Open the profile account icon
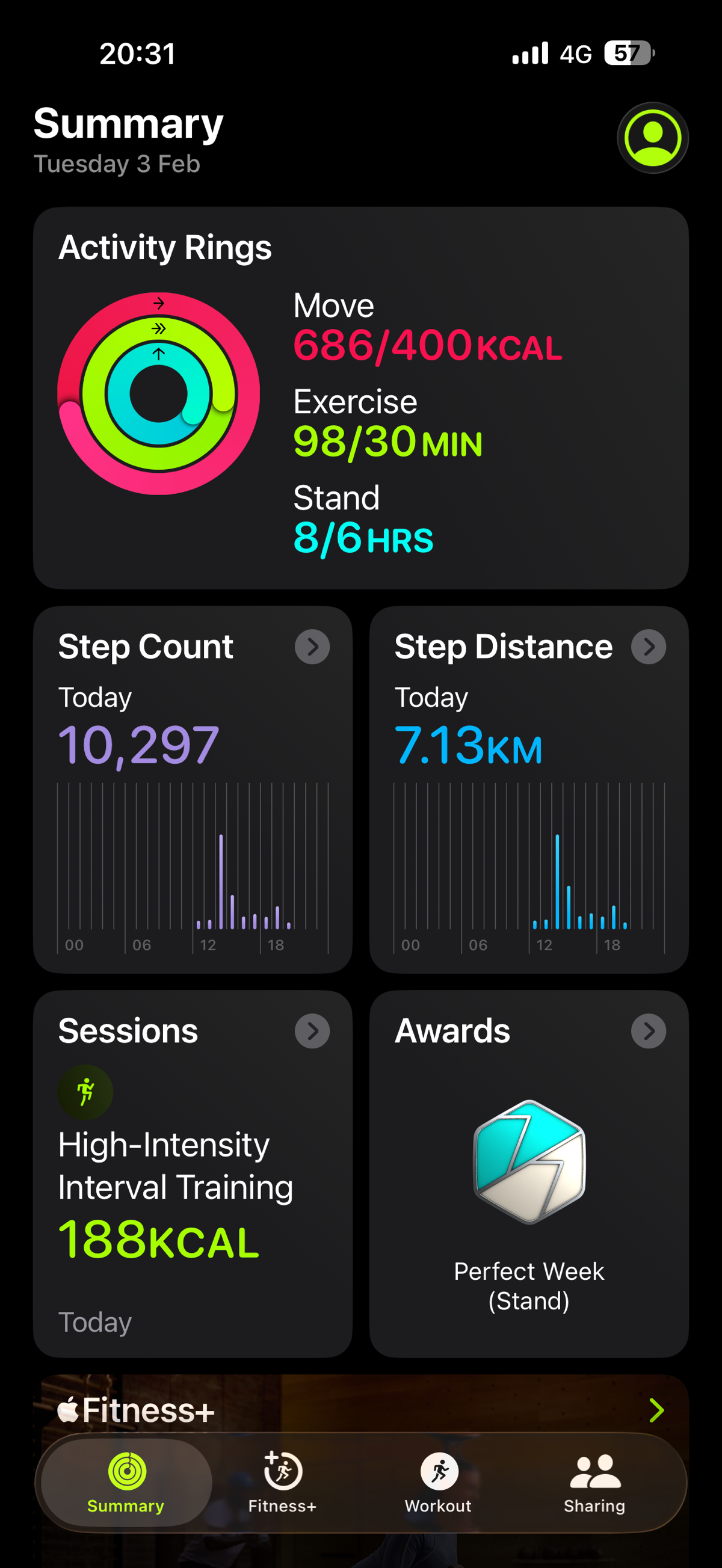 (653, 138)
